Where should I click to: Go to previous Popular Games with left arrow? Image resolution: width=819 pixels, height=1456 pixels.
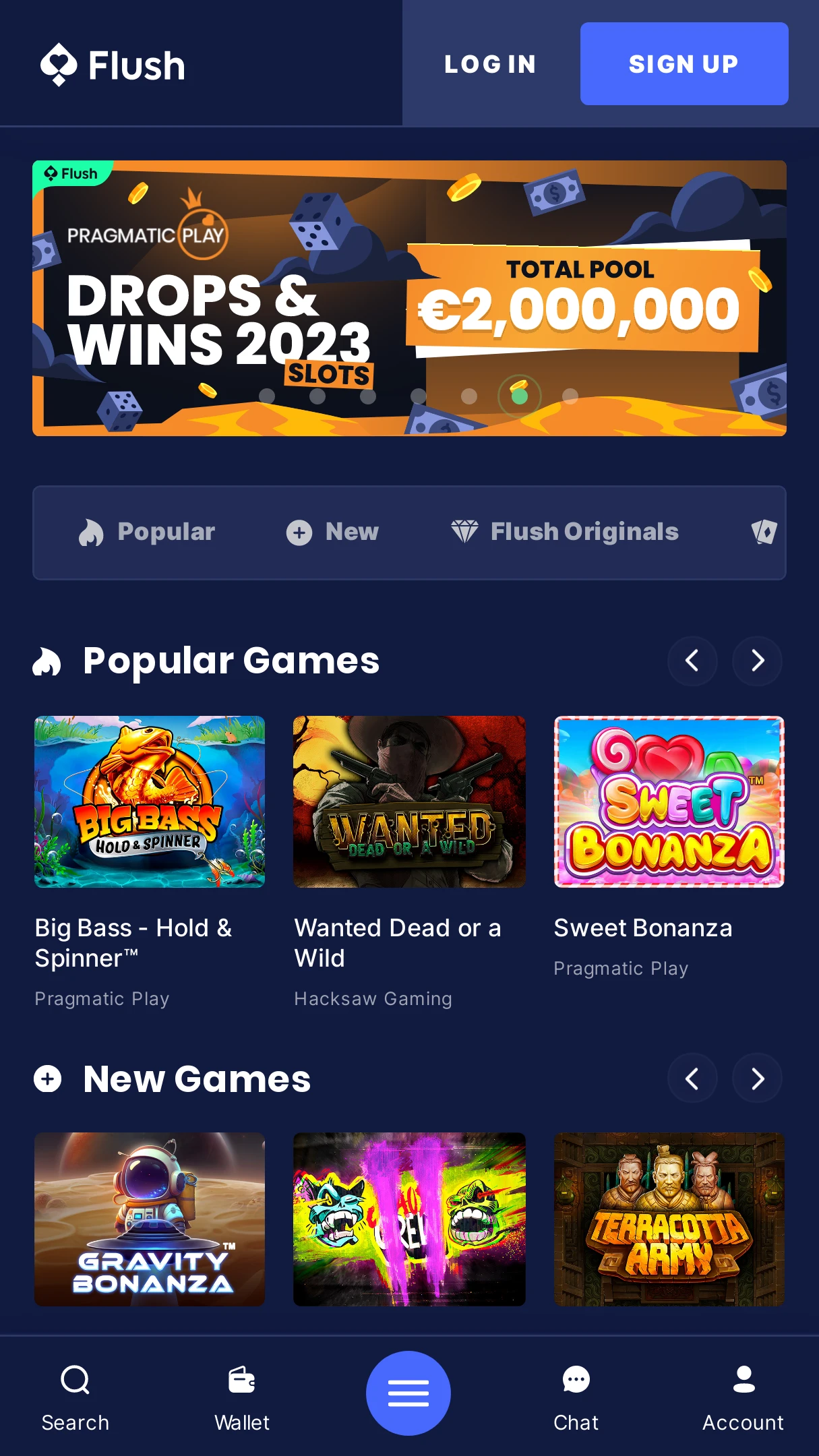pyautogui.click(x=692, y=661)
